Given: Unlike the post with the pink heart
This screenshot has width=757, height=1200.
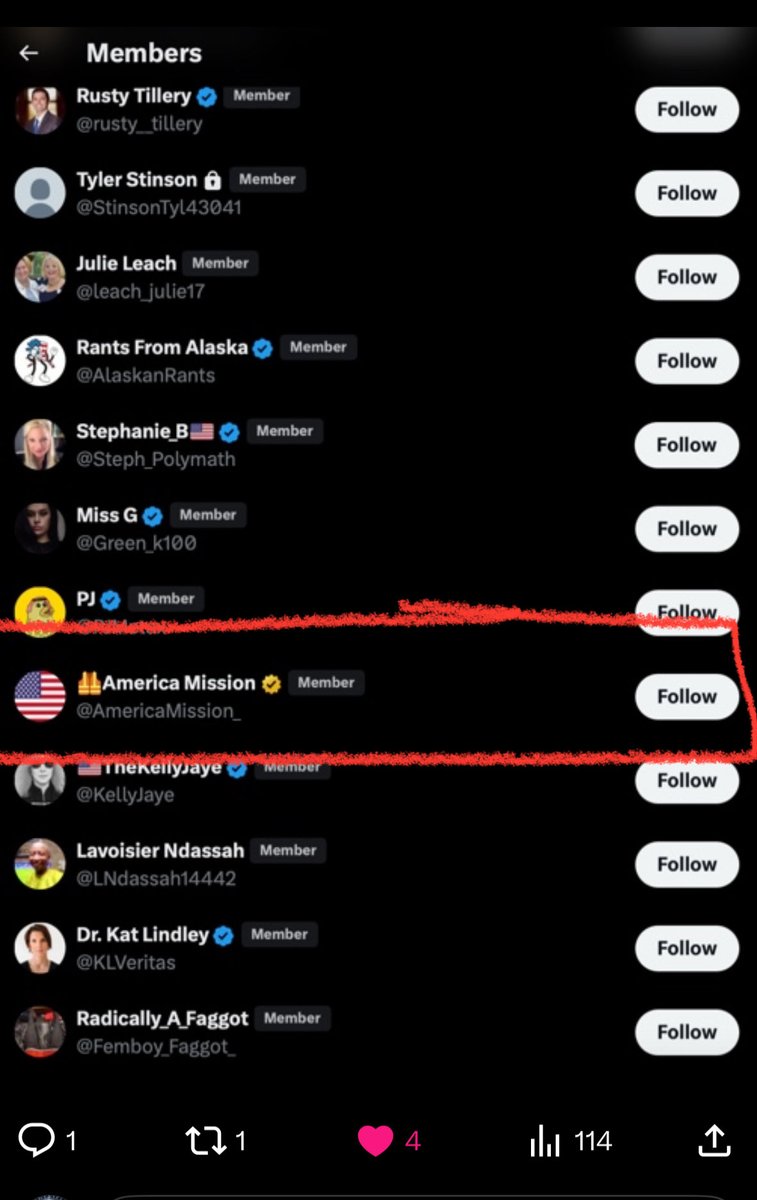Looking at the screenshot, I should tap(376, 1140).
